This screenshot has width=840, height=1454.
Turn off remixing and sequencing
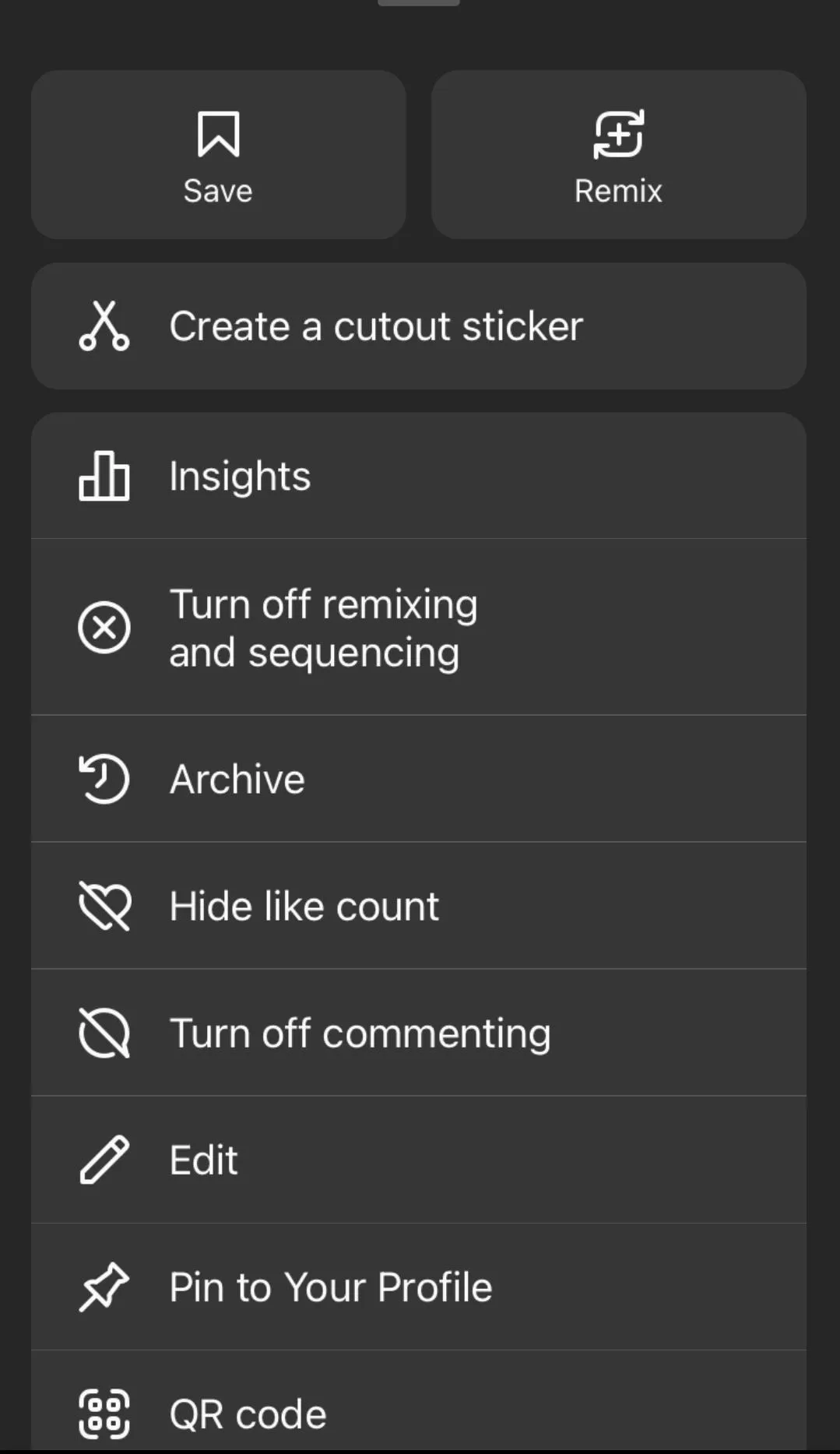point(419,627)
